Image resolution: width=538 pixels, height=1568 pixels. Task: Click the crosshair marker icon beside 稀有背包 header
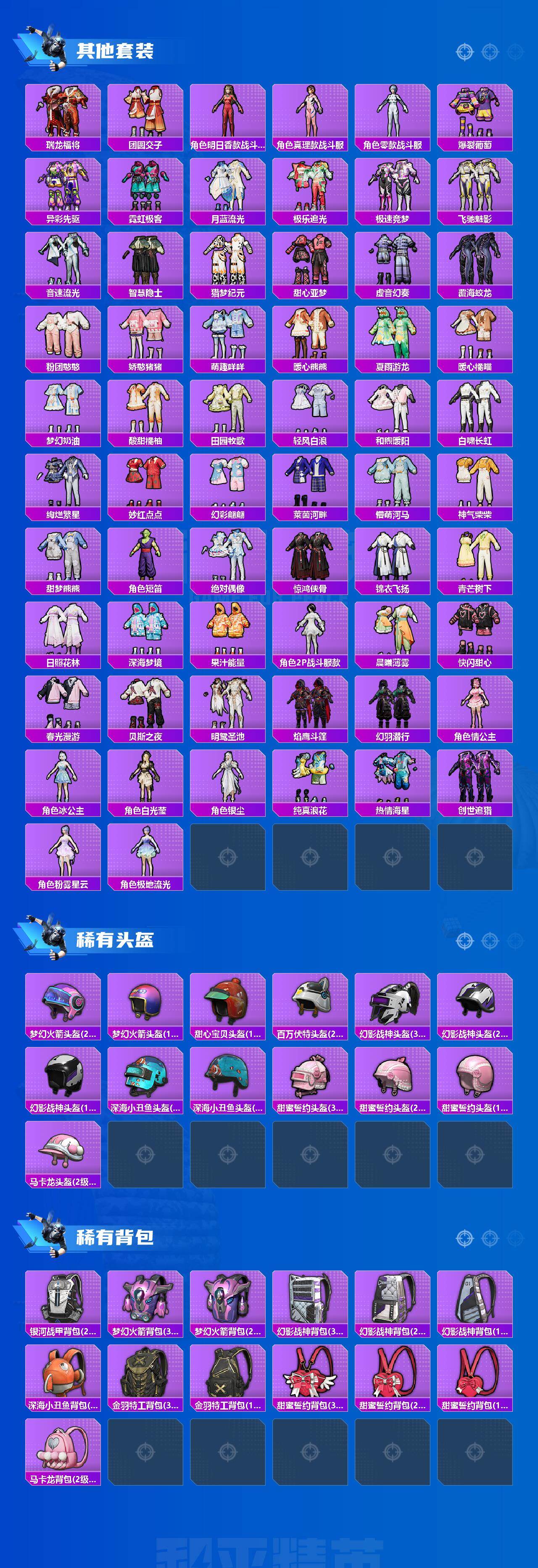[x=464, y=1239]
